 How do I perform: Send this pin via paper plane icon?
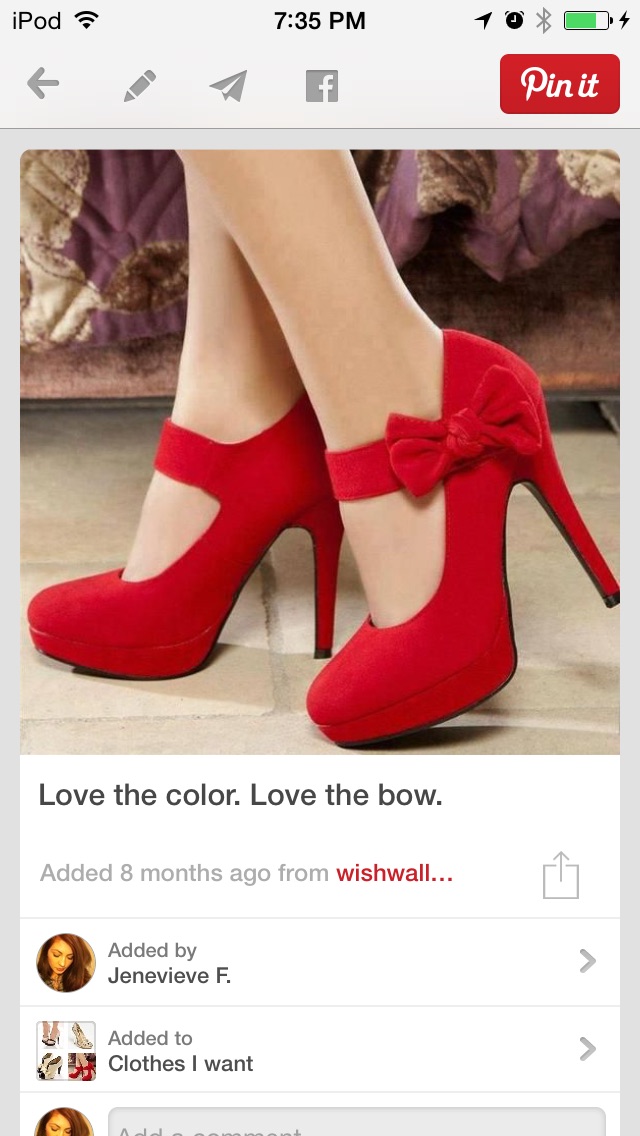tap(228, 86)
